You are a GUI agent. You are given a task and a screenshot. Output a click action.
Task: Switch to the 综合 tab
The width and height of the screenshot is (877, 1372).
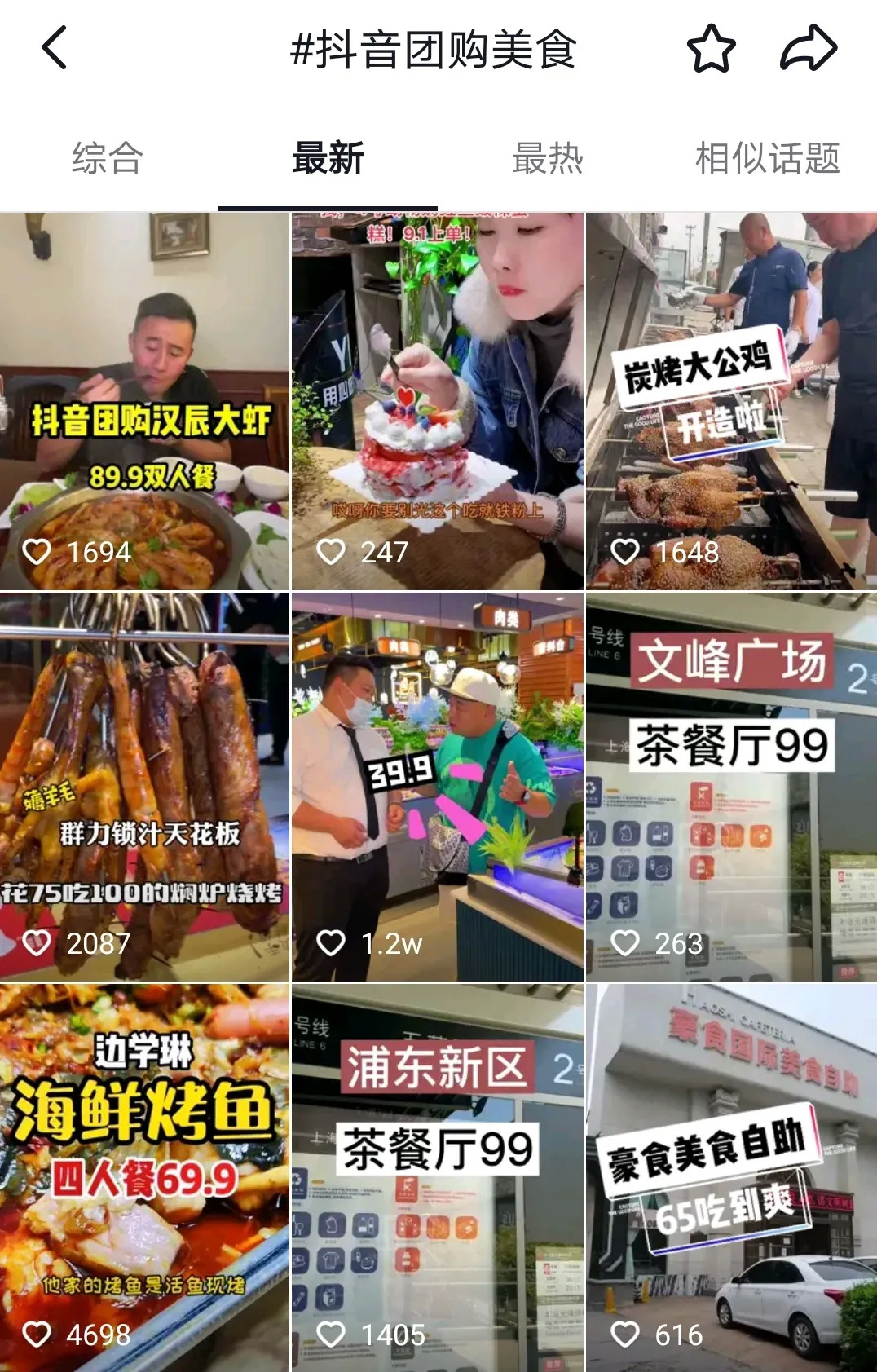click(x=108, y=158)
